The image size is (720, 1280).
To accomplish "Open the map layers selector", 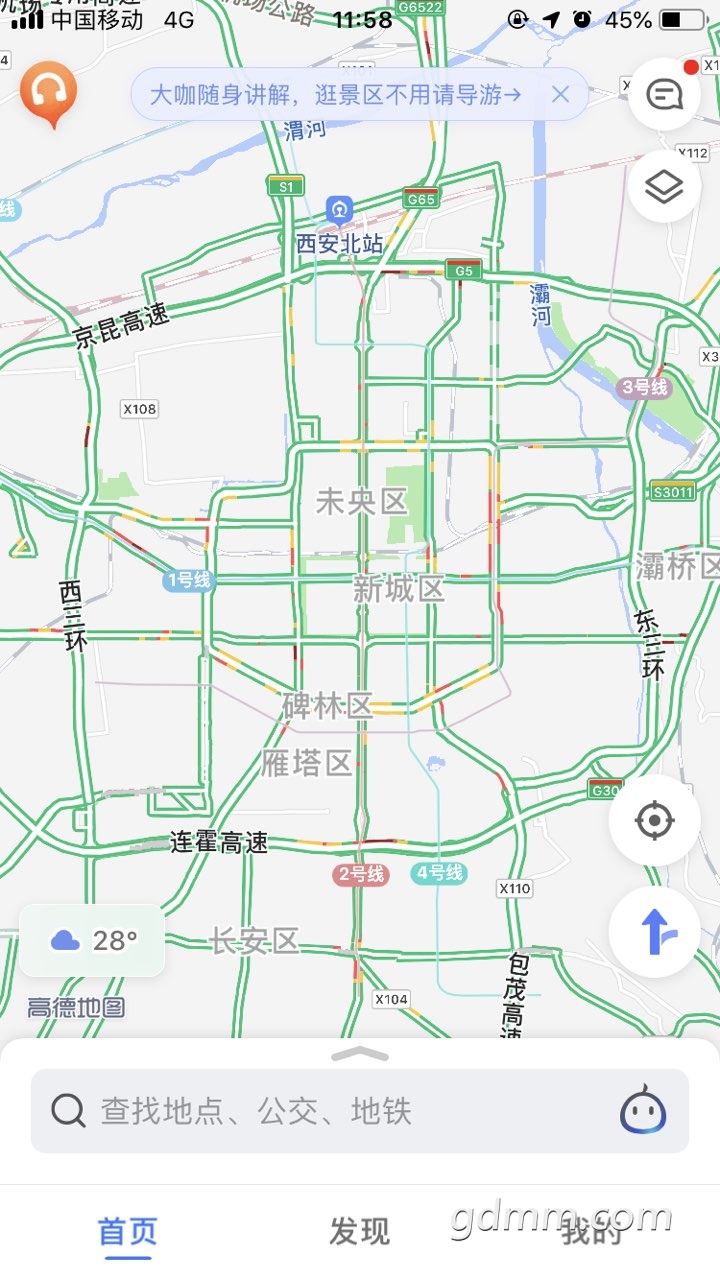I will pos(664,188).
